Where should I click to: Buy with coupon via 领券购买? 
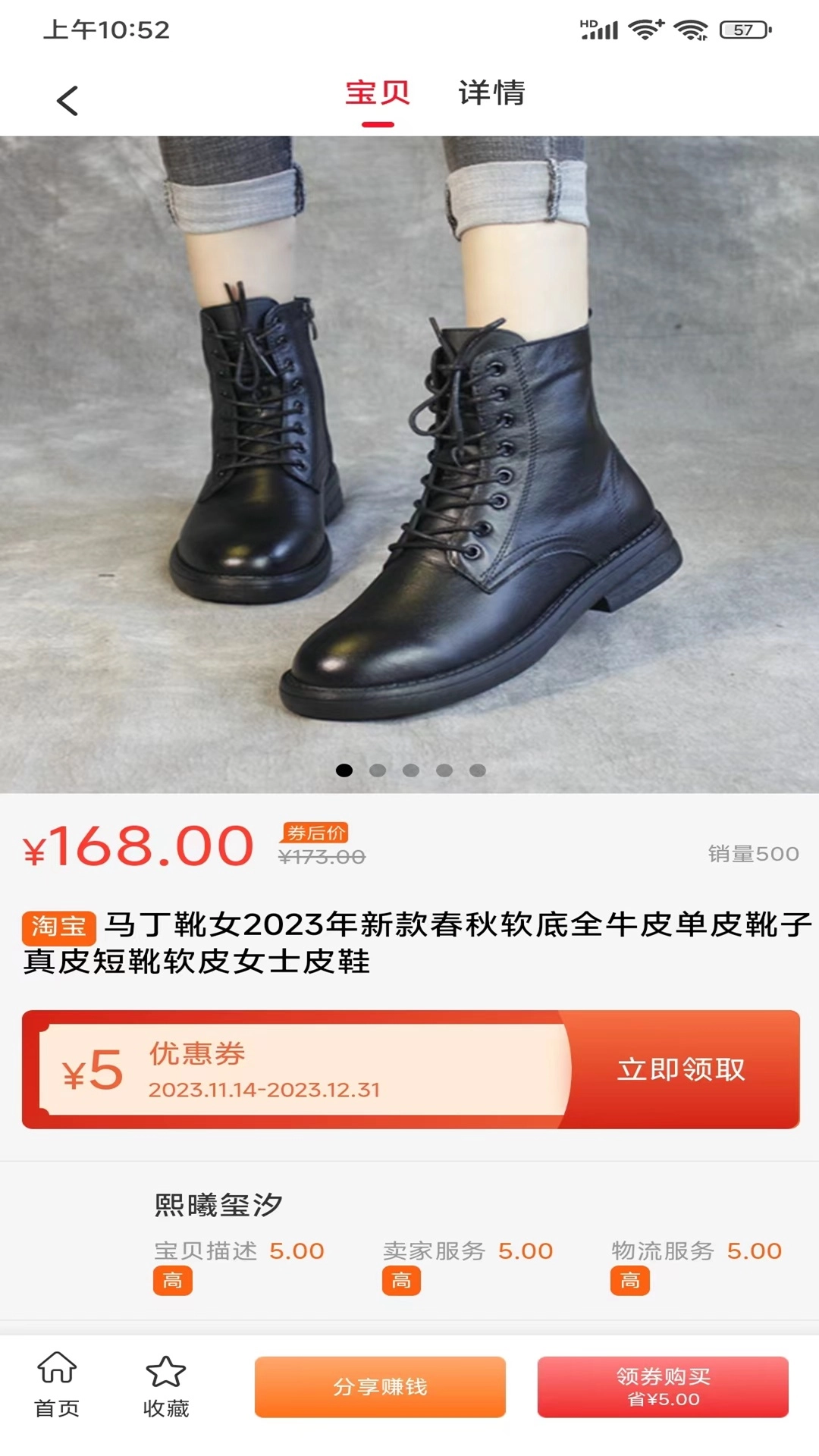663,1386
